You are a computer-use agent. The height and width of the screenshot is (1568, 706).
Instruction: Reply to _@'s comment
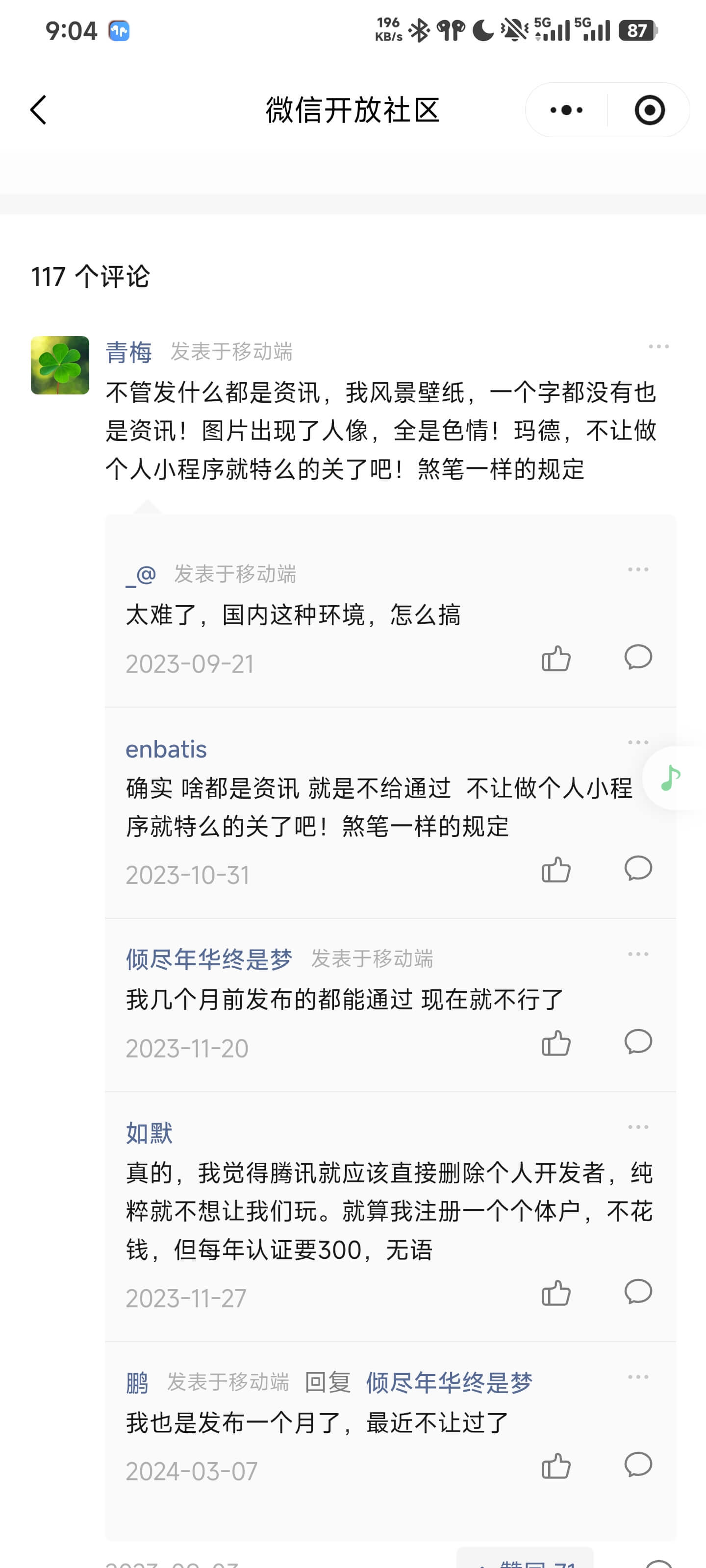(x=638, y=658)
